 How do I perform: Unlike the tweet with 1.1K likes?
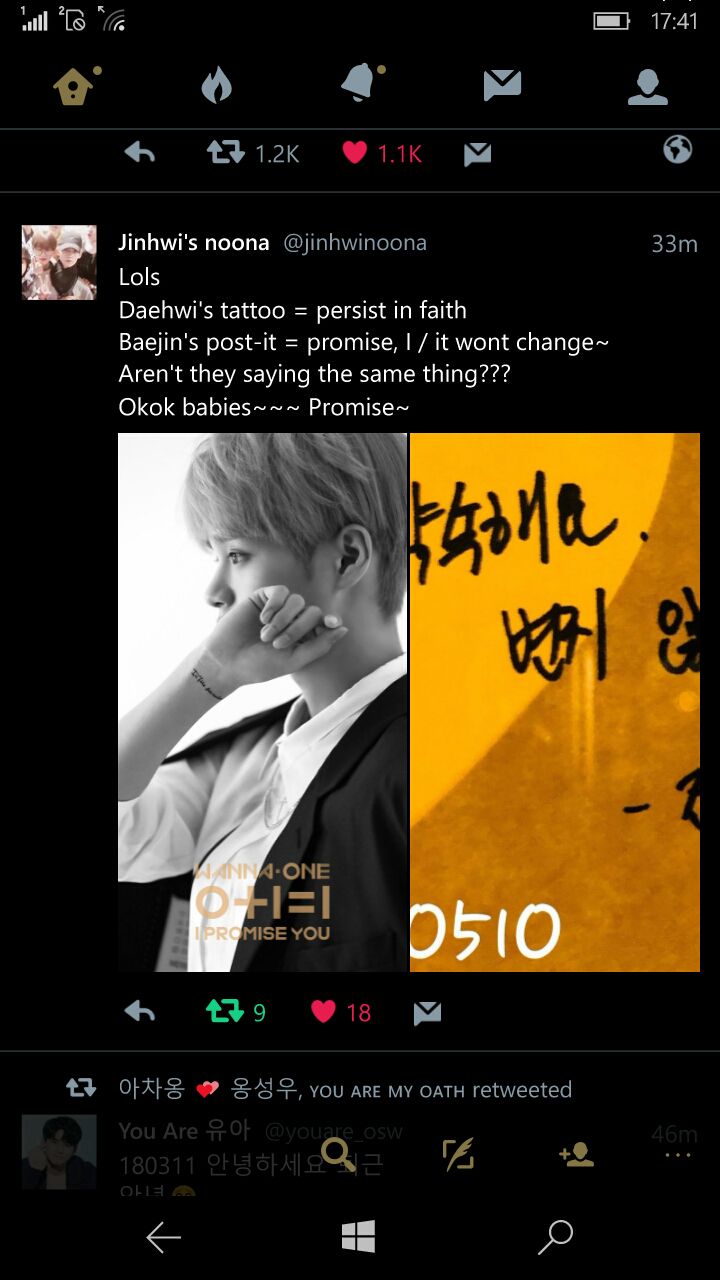355,153
